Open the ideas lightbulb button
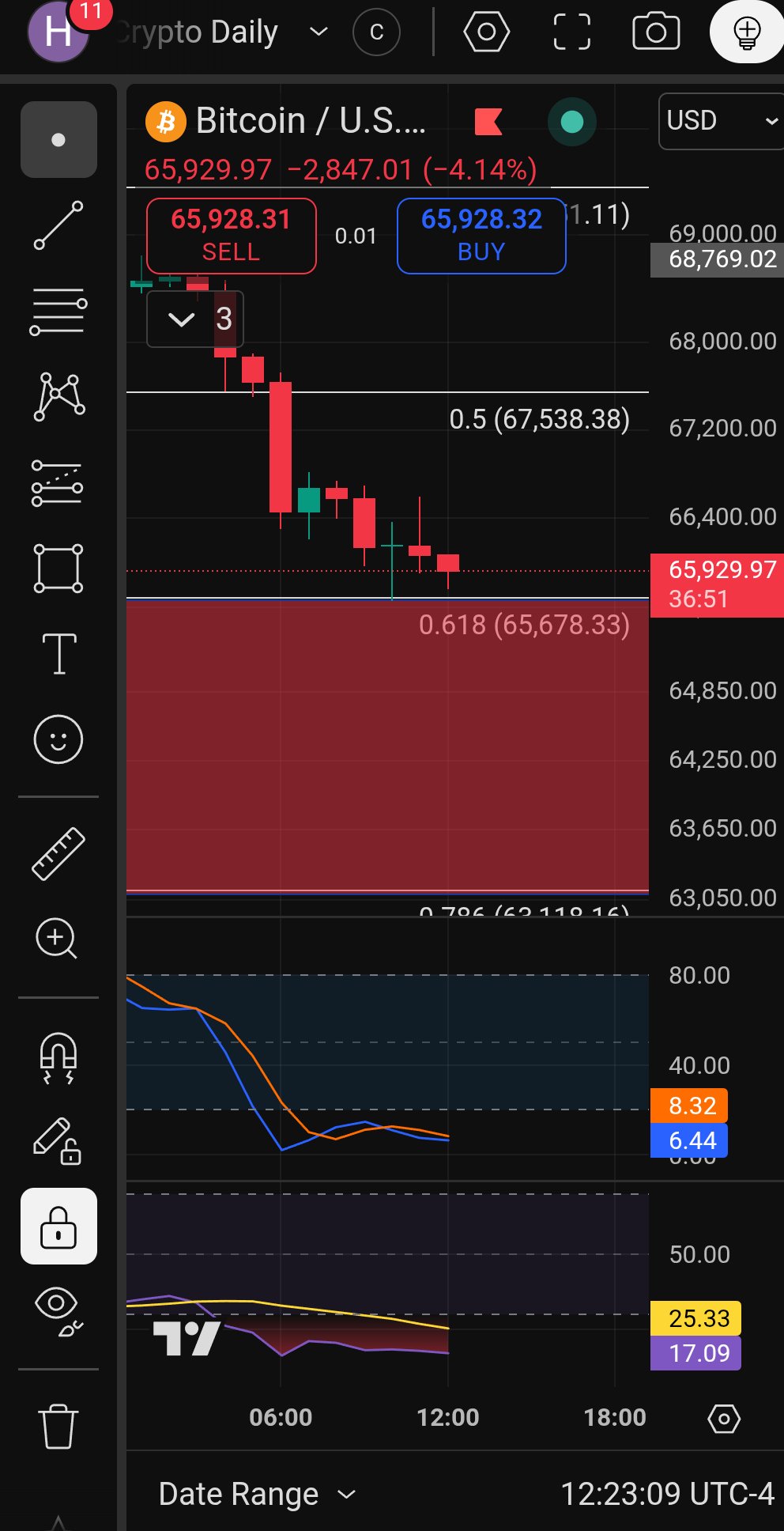Screen dimensions: 784x1531 click(747, 32)
